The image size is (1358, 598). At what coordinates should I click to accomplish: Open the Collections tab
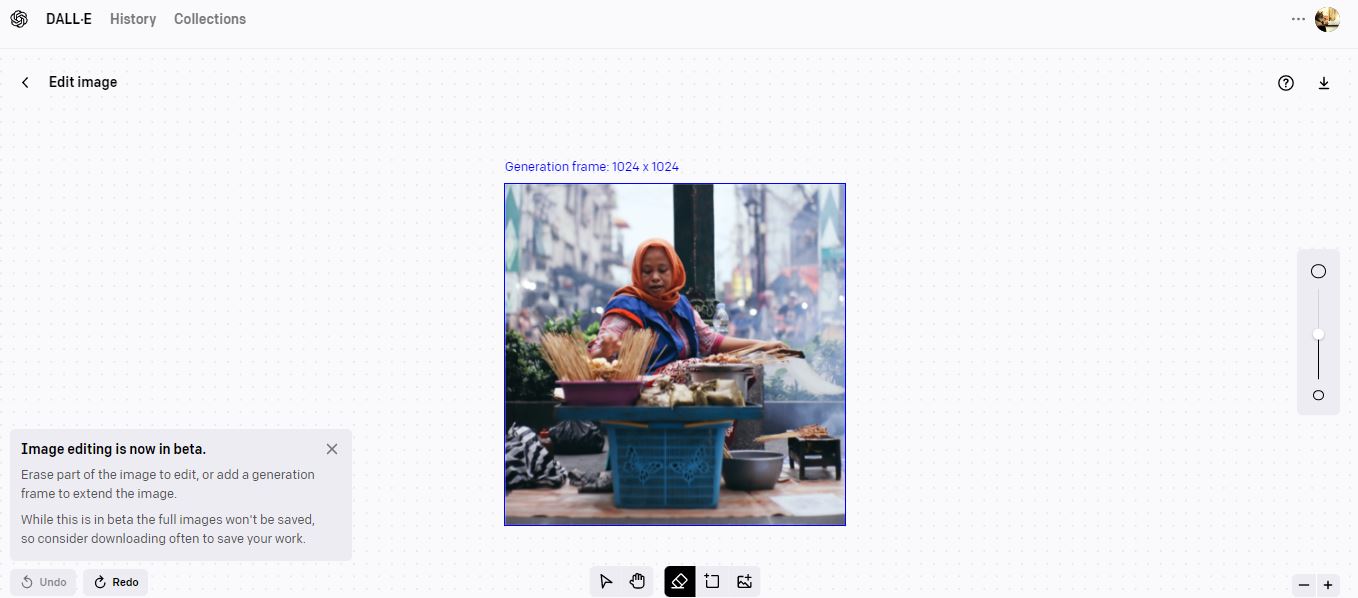(210, 19)
